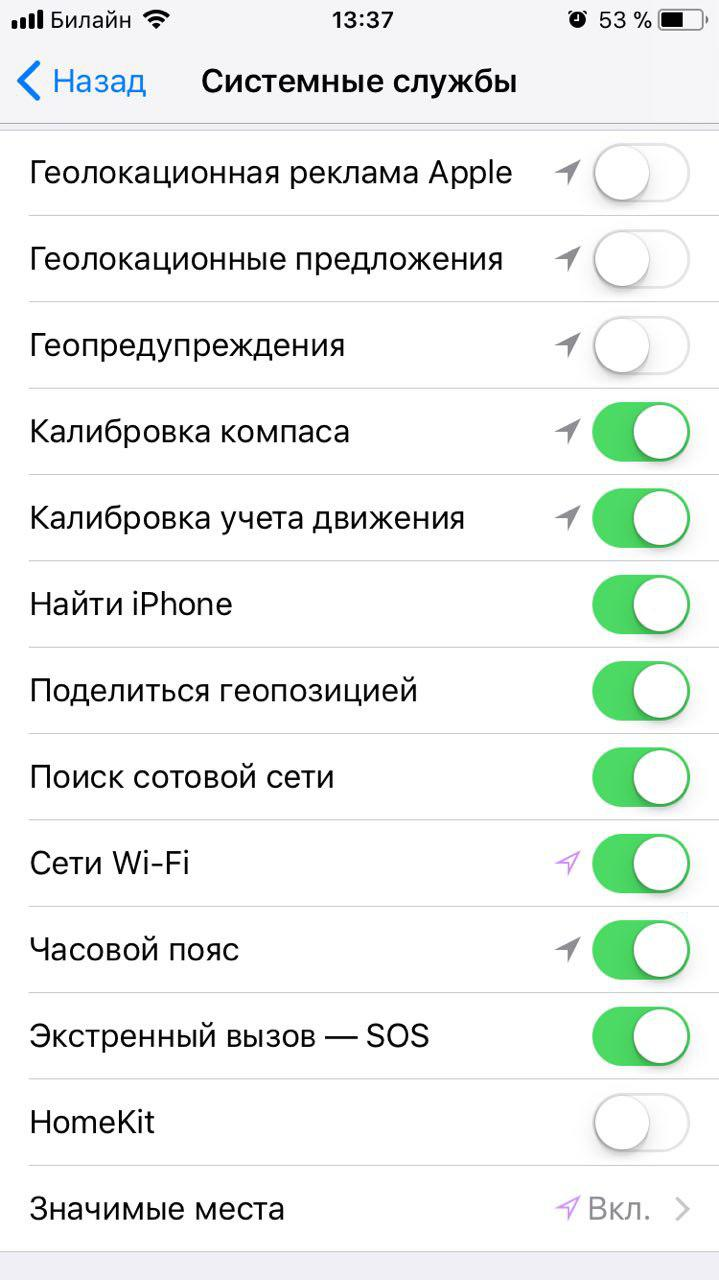
Task: Turn off the Сети Wi-Fi switch
Action: [641, 863]
